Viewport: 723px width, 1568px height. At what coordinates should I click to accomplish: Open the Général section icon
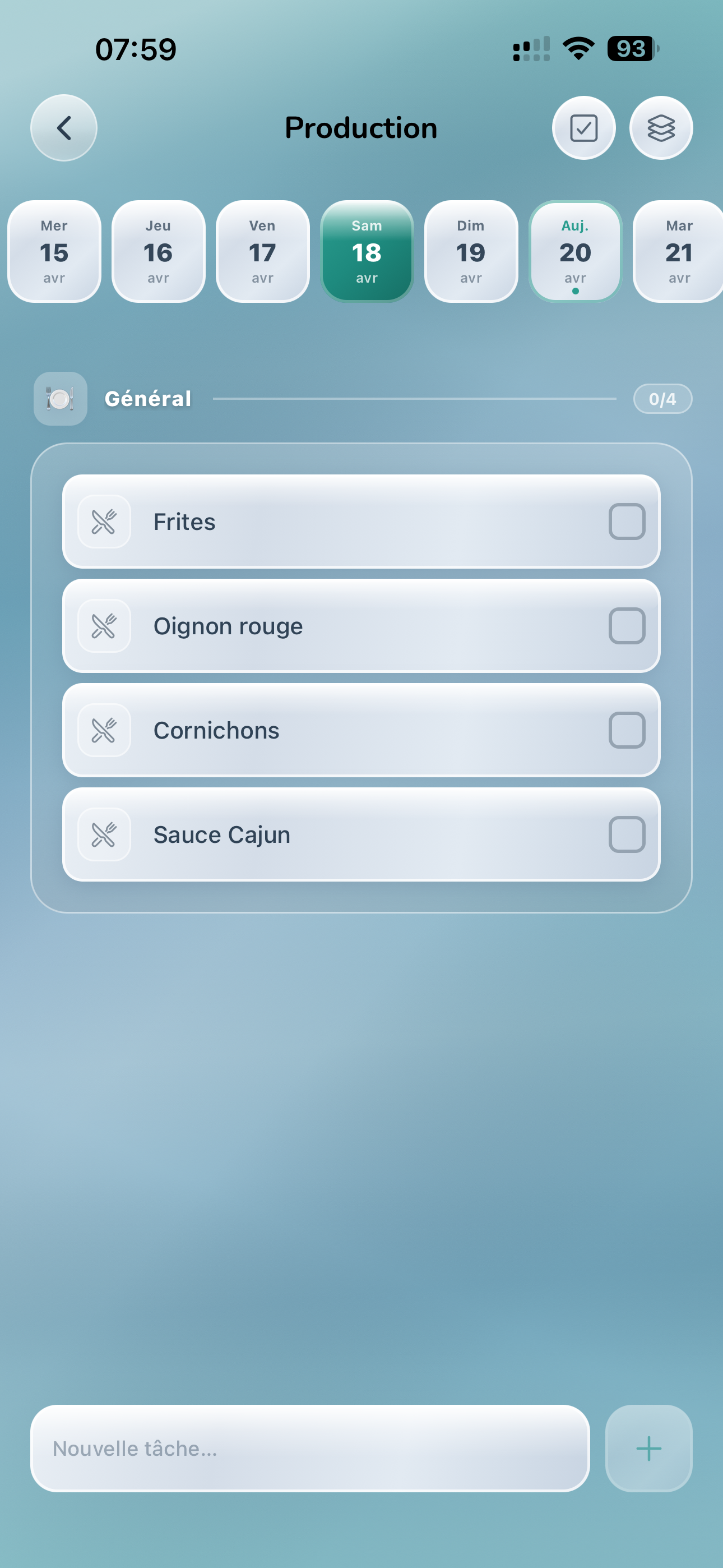(x=61, y=399)
